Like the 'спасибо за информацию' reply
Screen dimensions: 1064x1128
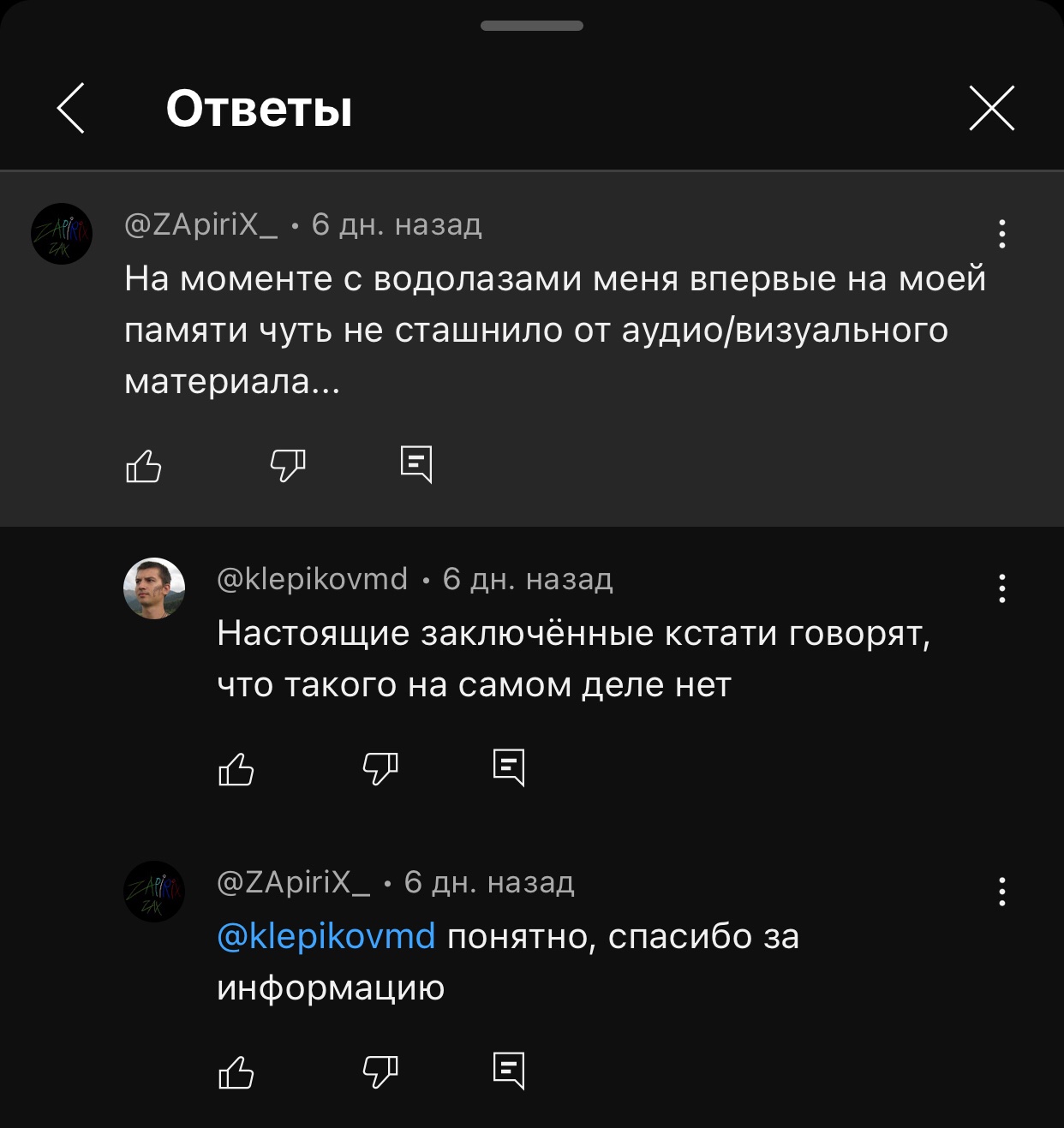pyautogui.click(x=236, y=1072)
